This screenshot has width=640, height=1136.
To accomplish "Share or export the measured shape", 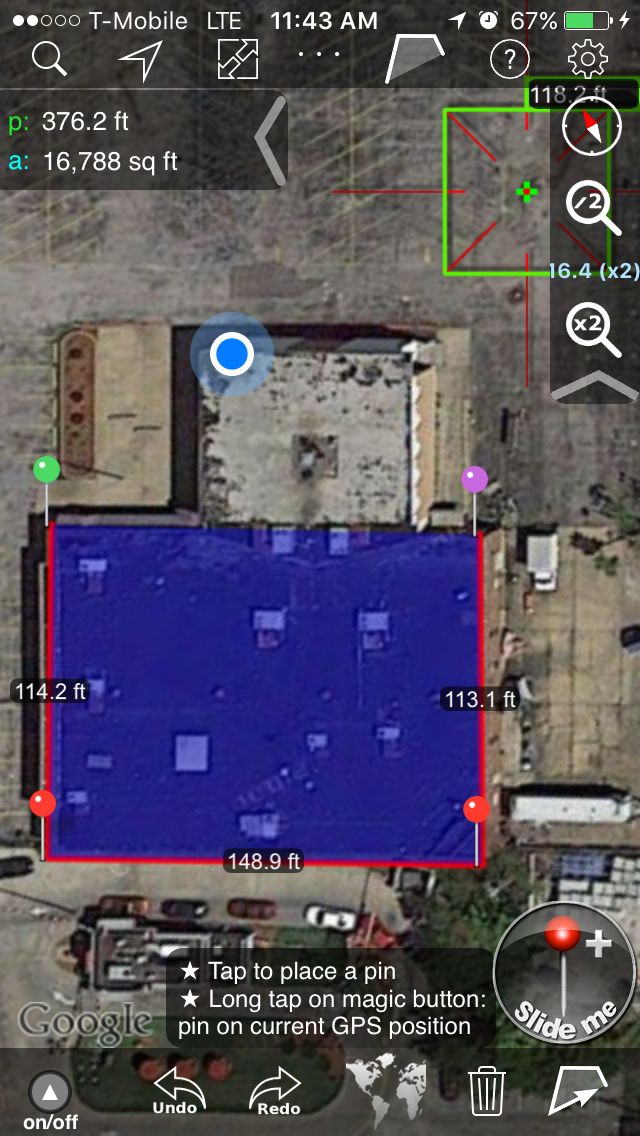I will [x=578, y=1090].
